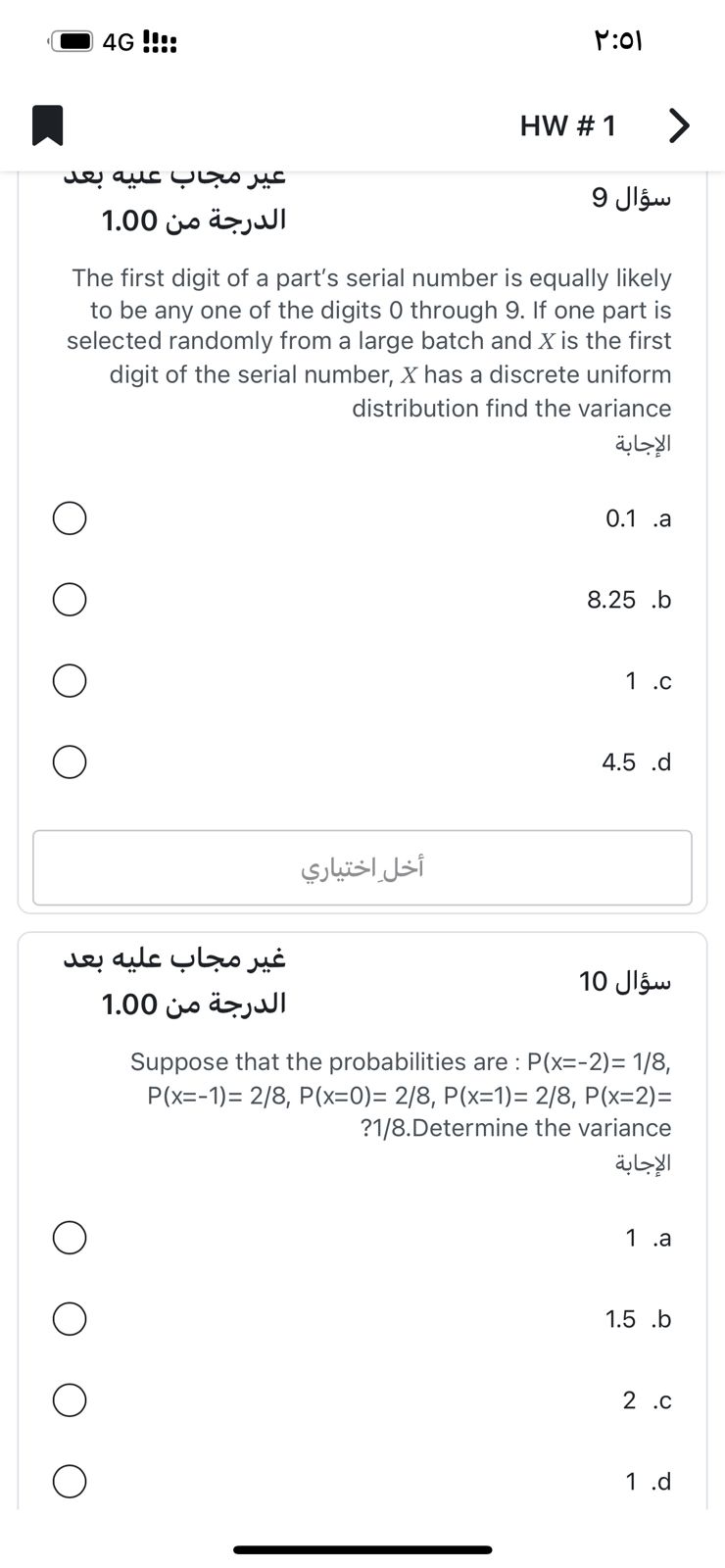Image resolution: width=725 pixels, height=1568 pixels.
Task: Mark 4.5 as the question 9 answer
Action: pyautogui.click(x=69, y=761)
